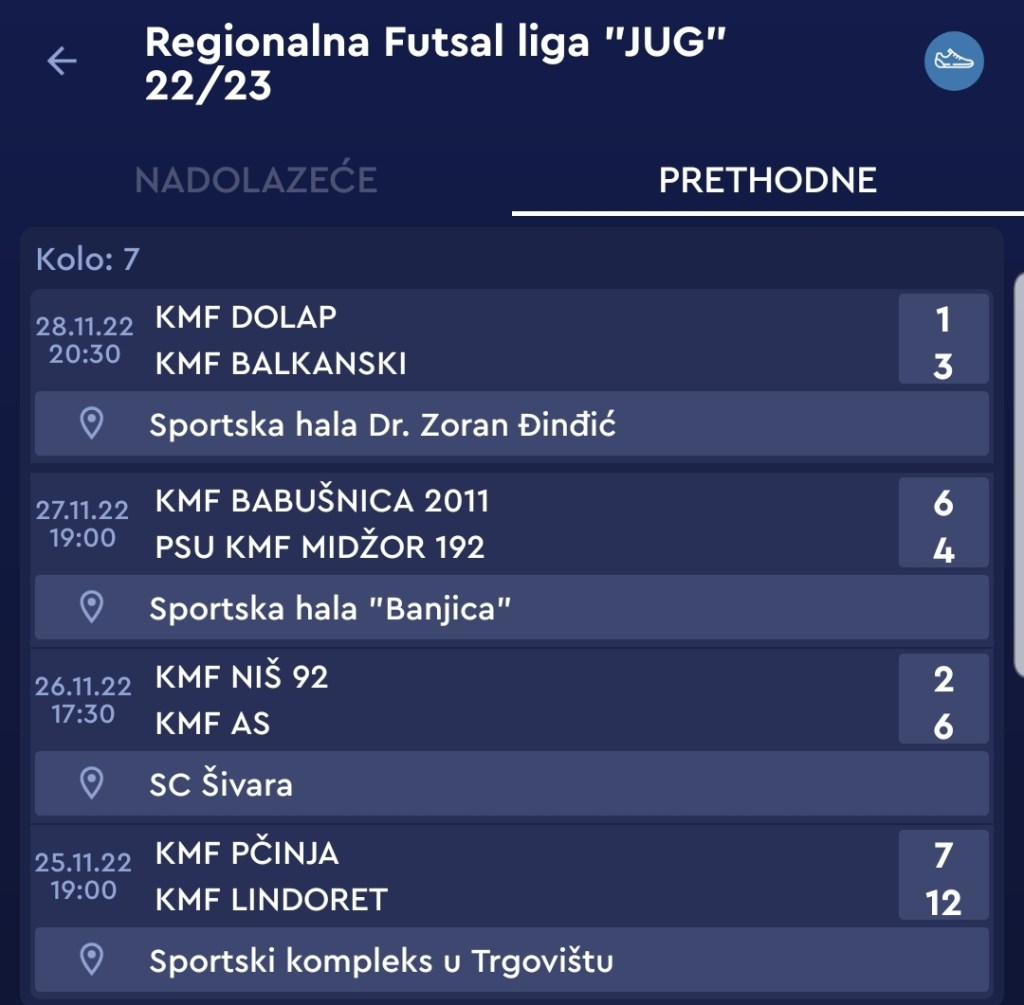The height and width of the screenshot is (1005, 1024).
Task: Tap the sneaker icon in header
Action: (x=953, y=61)
